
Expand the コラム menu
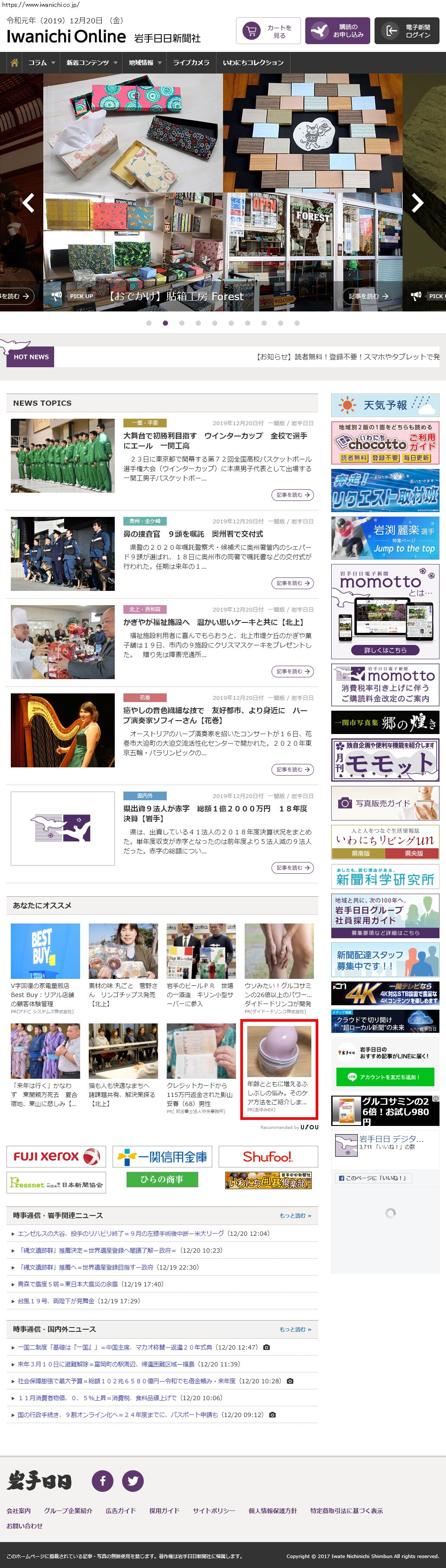coord(41,63)
